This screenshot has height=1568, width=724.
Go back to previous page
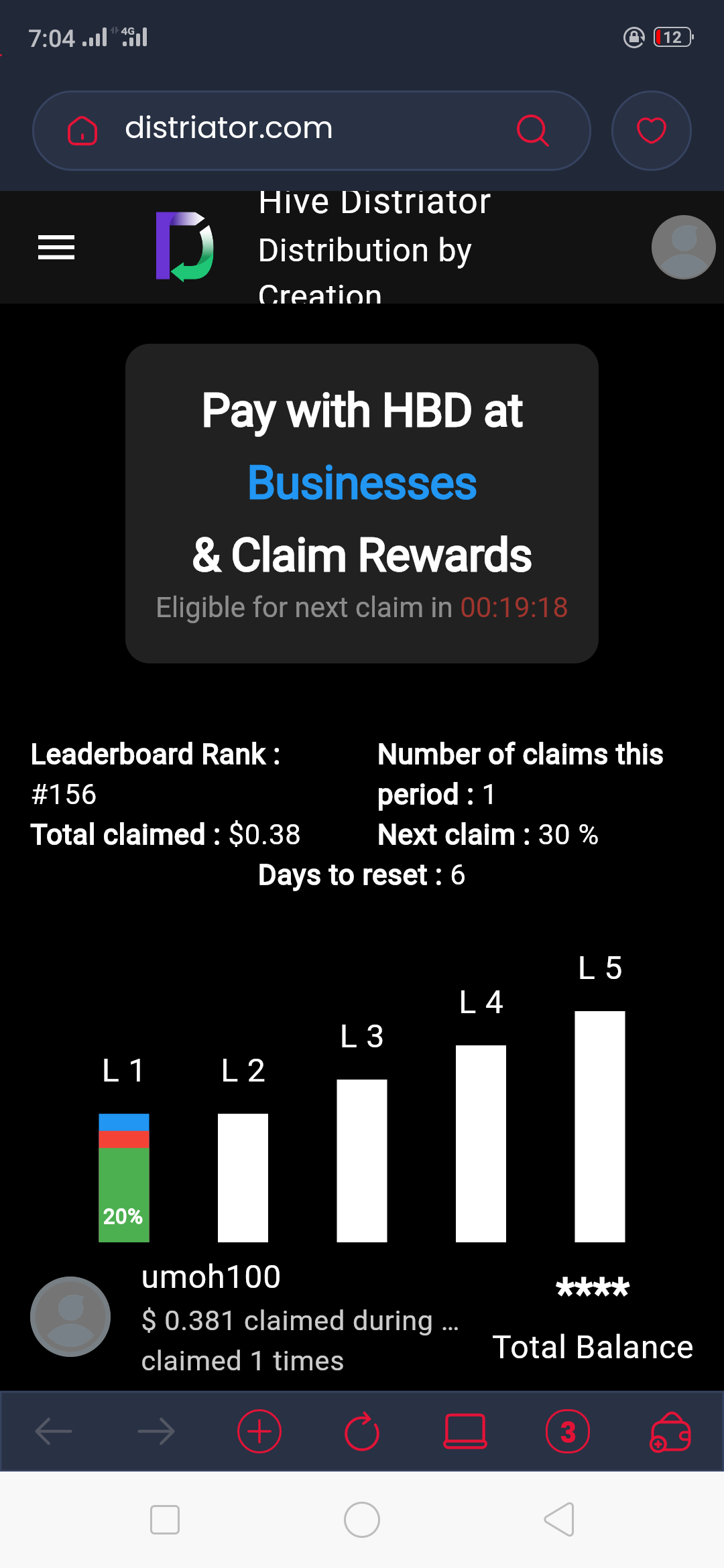click(x=54, y=1431)
